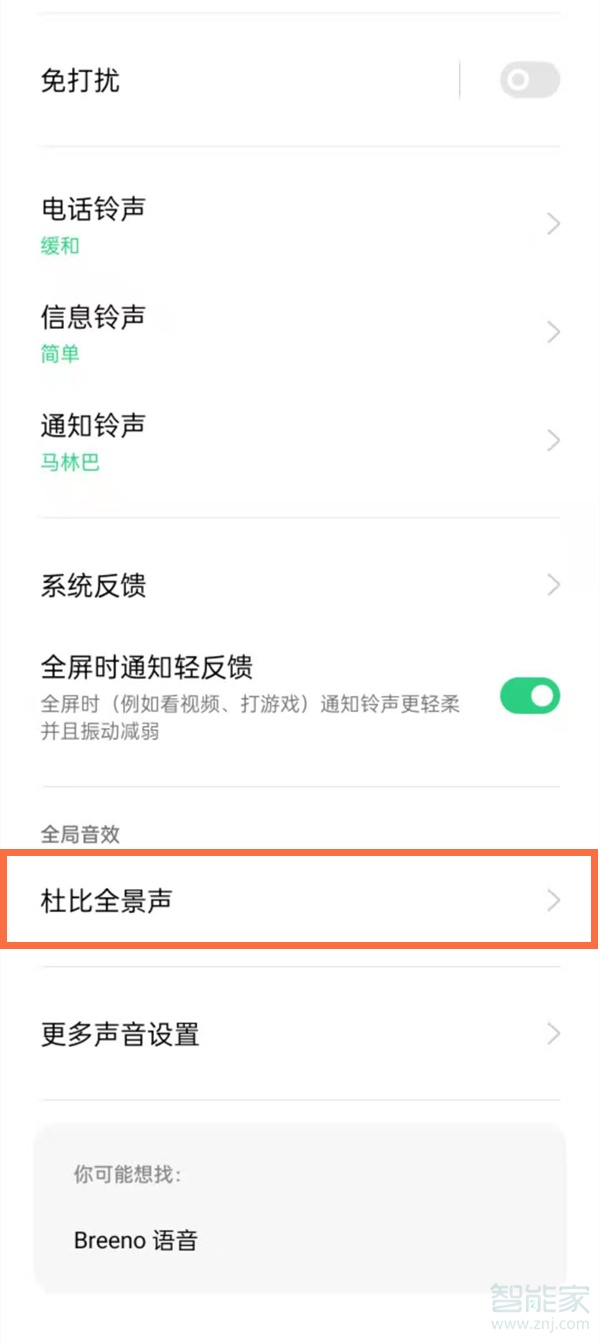Open 电话铃声 settings

tap(300, 225)
